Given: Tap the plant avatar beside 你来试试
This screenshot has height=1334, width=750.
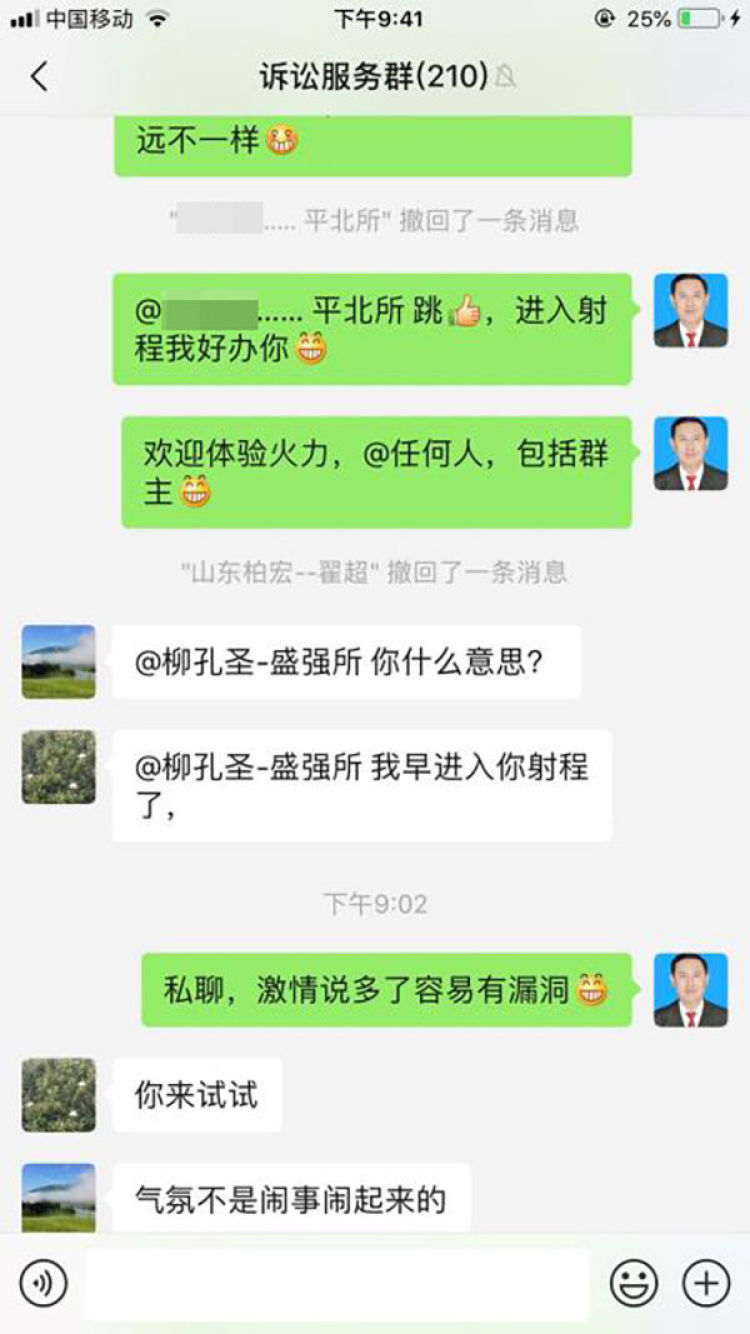Looking at the screenshot, I should pos(57,1095).
